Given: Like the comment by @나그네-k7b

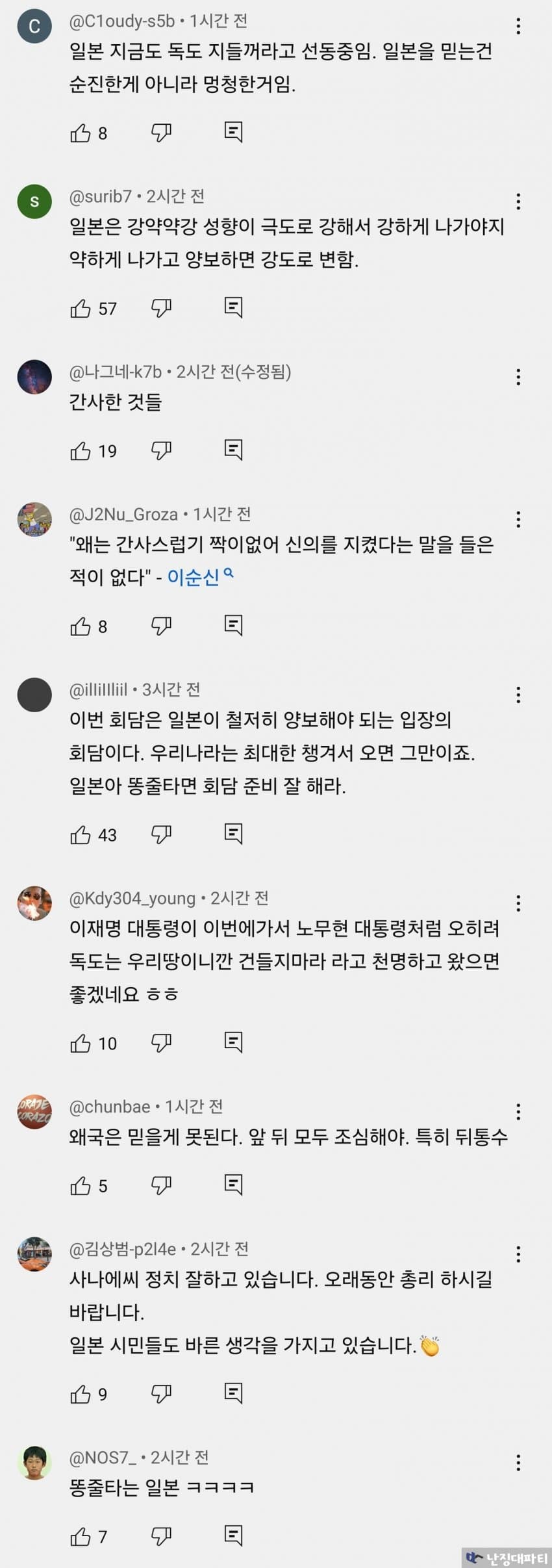Looking at the screenshot, I should 81,451.
